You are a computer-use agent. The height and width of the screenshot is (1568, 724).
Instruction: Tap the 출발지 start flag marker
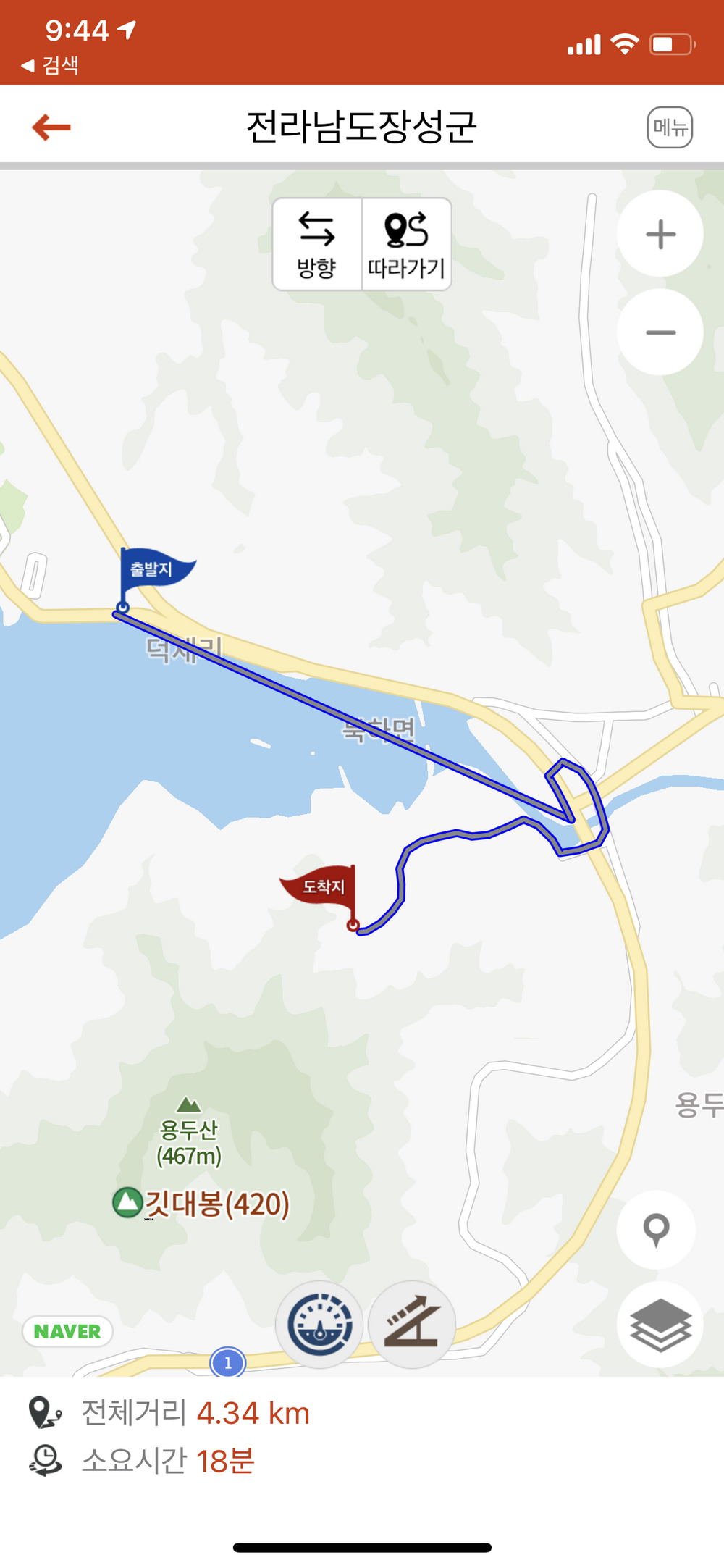(x=154, y=572)
